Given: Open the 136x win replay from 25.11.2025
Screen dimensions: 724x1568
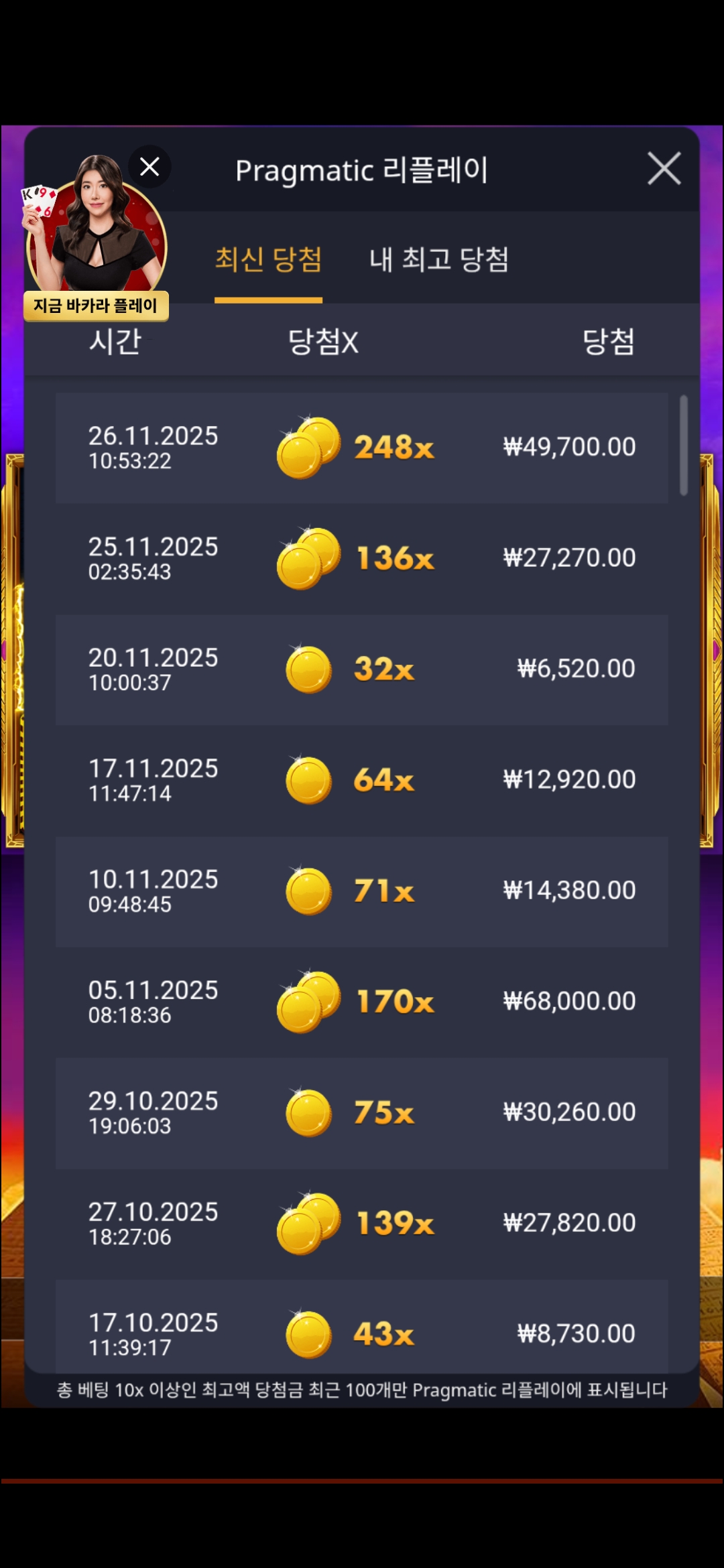Looking at the screenshot, I should (362, 558).
